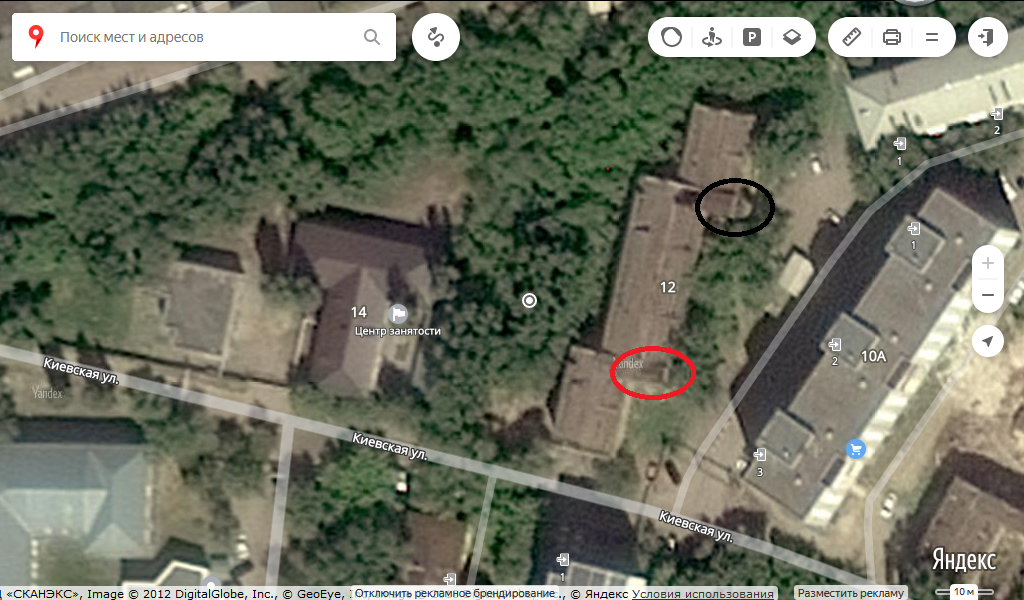
Task: Tap Отключить рекламное брендирование link
Action: point(455,593)
